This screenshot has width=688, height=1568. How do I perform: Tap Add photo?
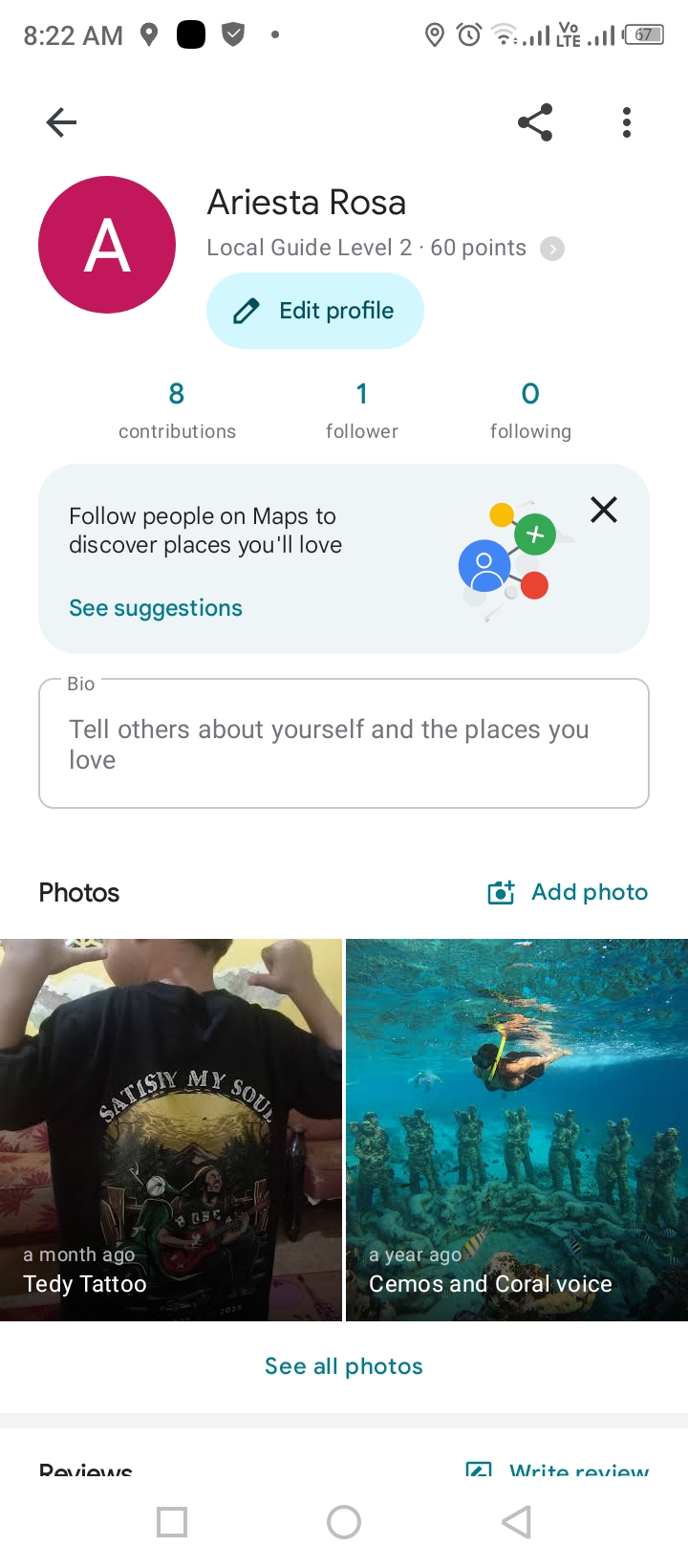tap(568, 892)
